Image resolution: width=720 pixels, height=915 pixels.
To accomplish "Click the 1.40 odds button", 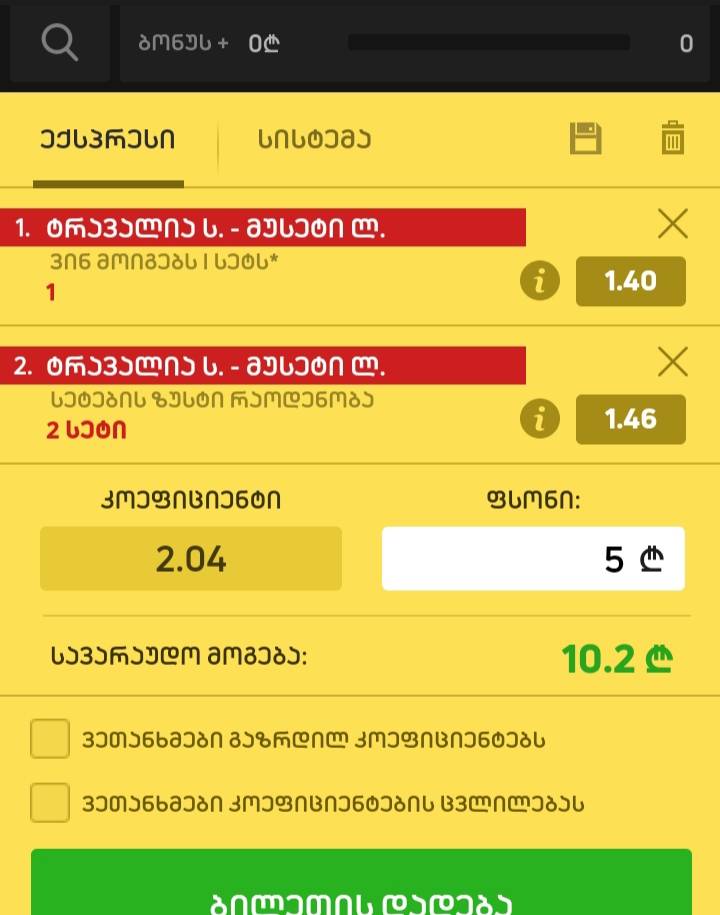I will [x=630, y=281].
